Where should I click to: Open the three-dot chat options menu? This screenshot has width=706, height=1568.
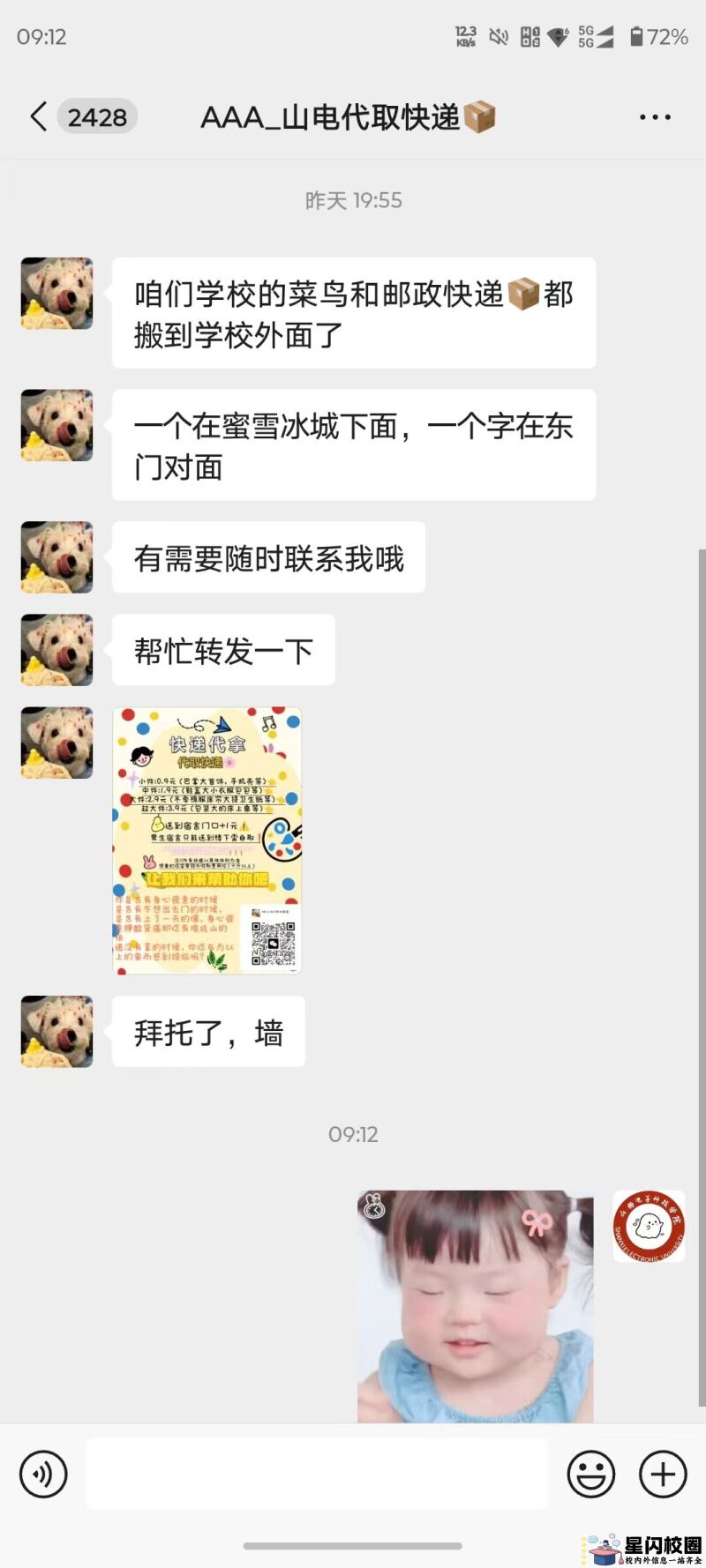click(655, 116)
